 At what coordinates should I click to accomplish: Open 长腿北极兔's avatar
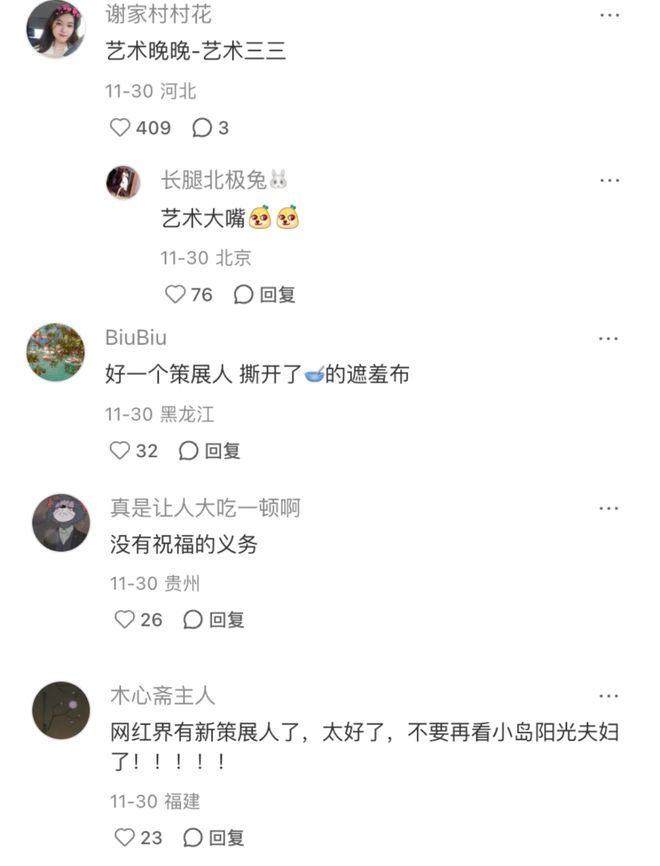pyautogui.click(x=123, y=182)
